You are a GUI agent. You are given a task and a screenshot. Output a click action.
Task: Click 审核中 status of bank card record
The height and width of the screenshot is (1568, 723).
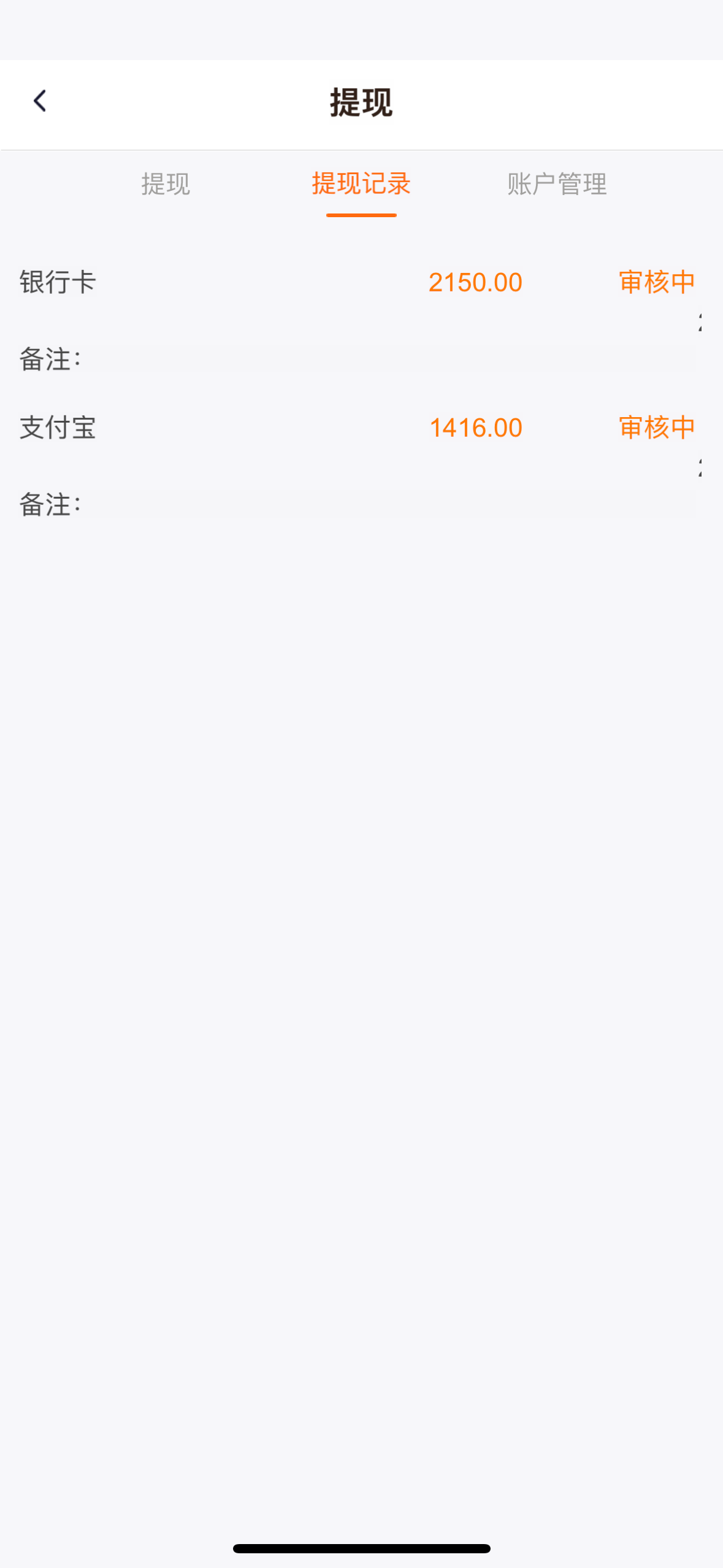coord(656,282)
